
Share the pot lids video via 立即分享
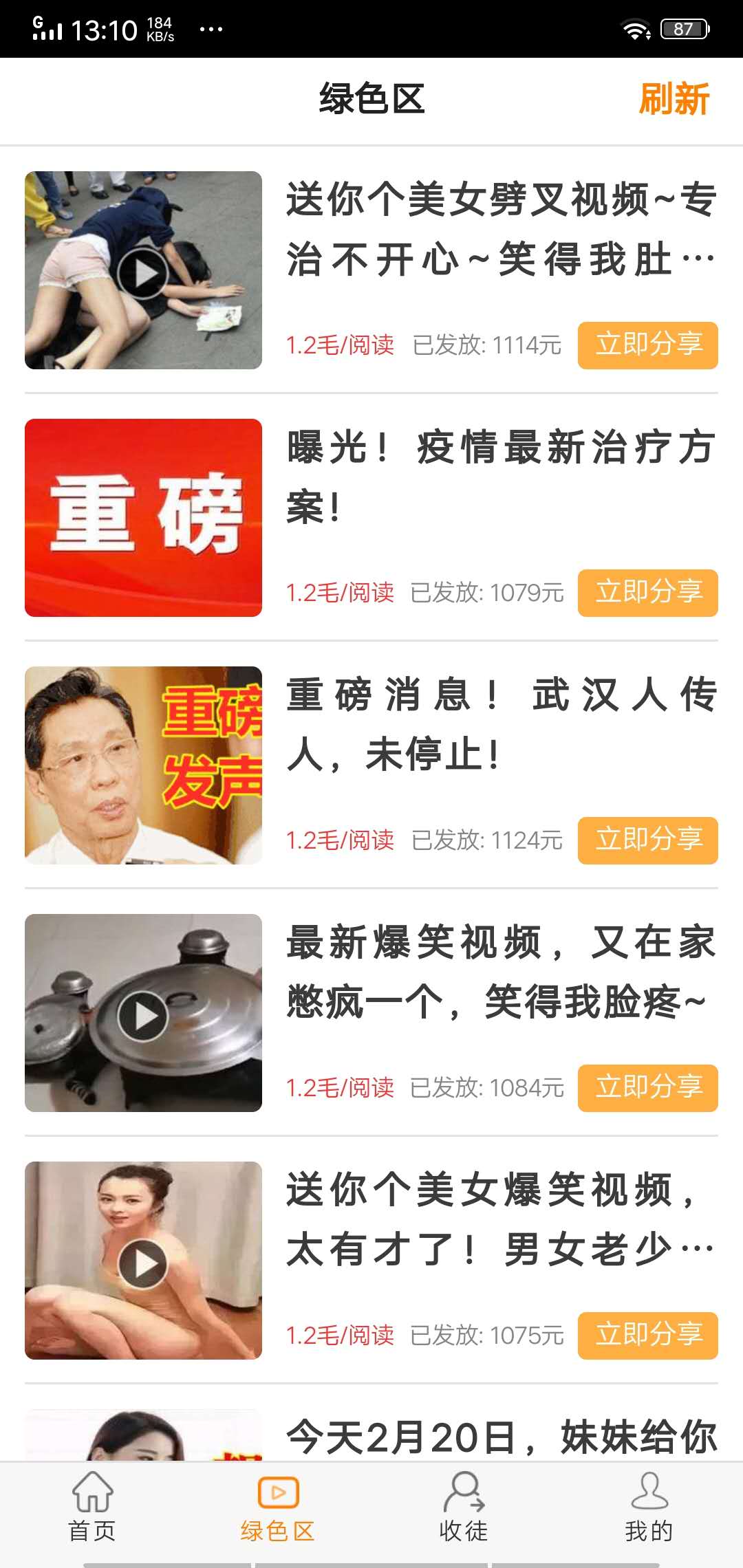point(647,1088)
